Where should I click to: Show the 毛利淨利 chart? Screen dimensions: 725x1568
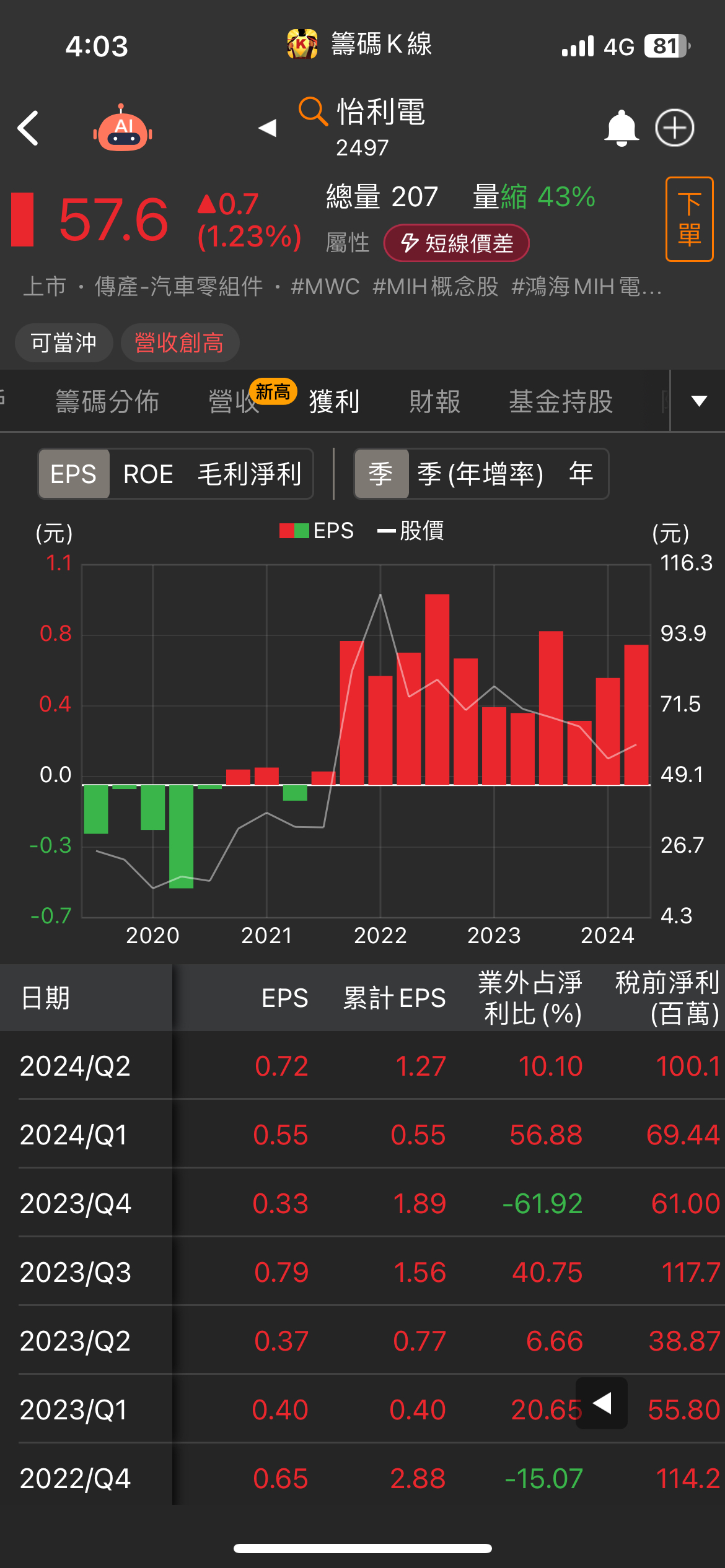(x=249, y=474)
